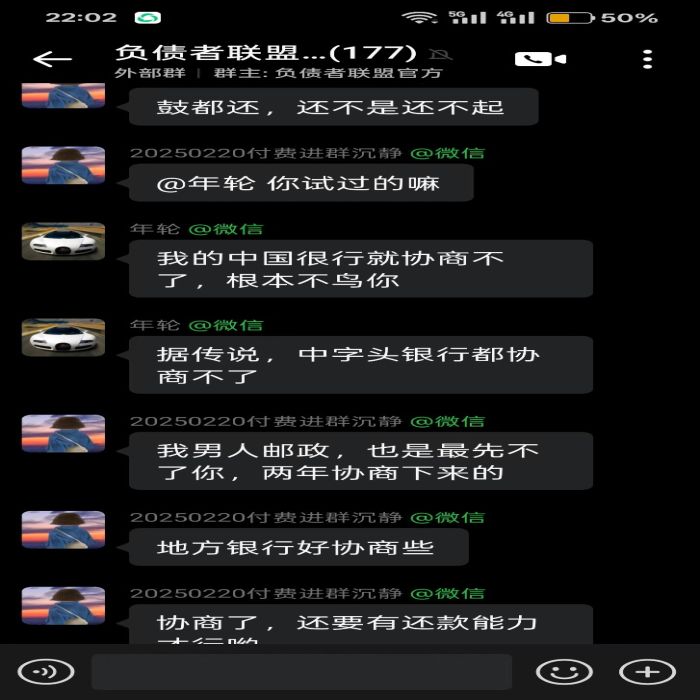Open sender avatar beside 我男人邮政 message
This screenshot has width=700, height=700.
[x=63, y=433]
